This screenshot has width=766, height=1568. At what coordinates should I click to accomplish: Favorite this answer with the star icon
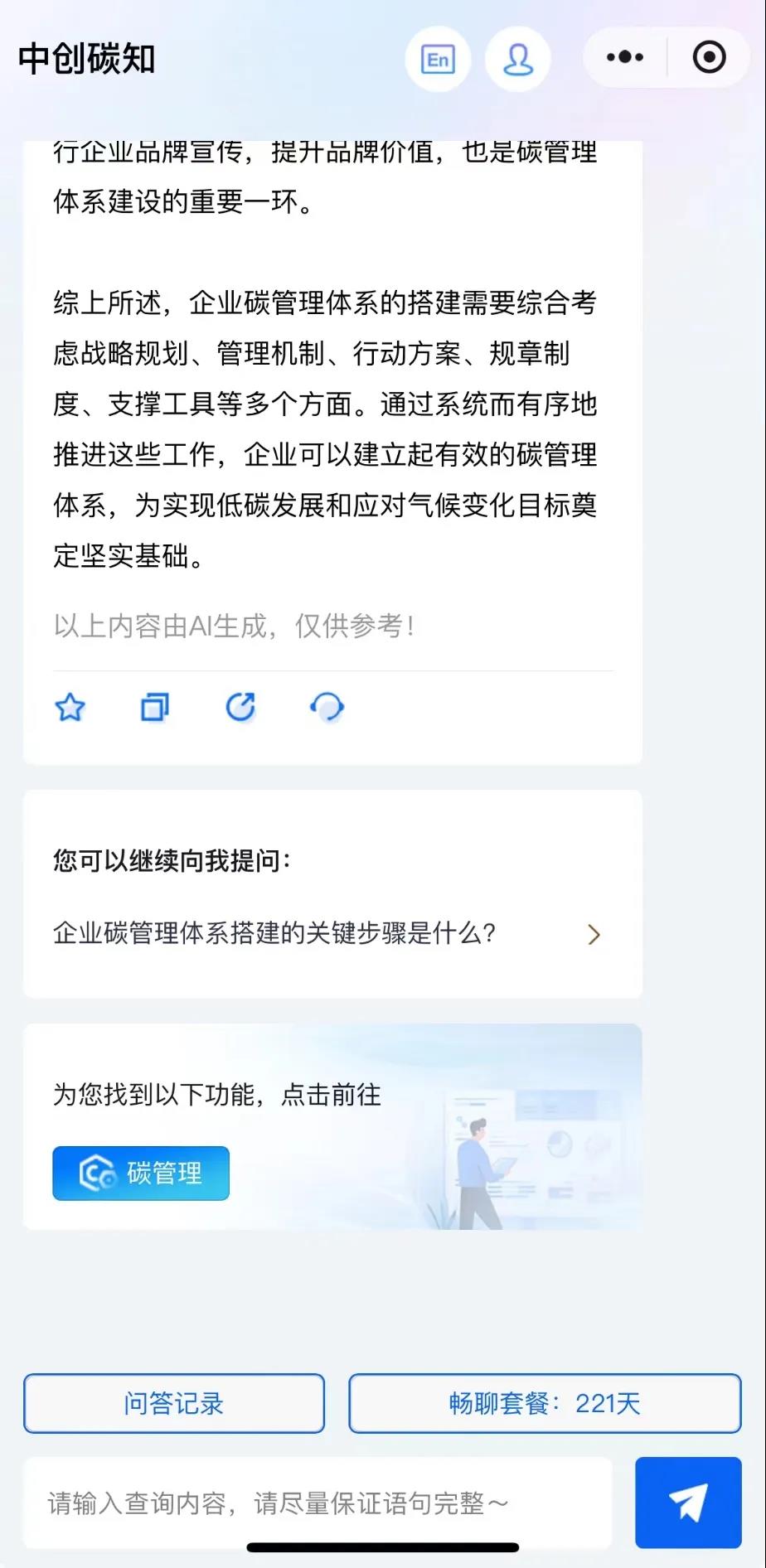[70, 708]
